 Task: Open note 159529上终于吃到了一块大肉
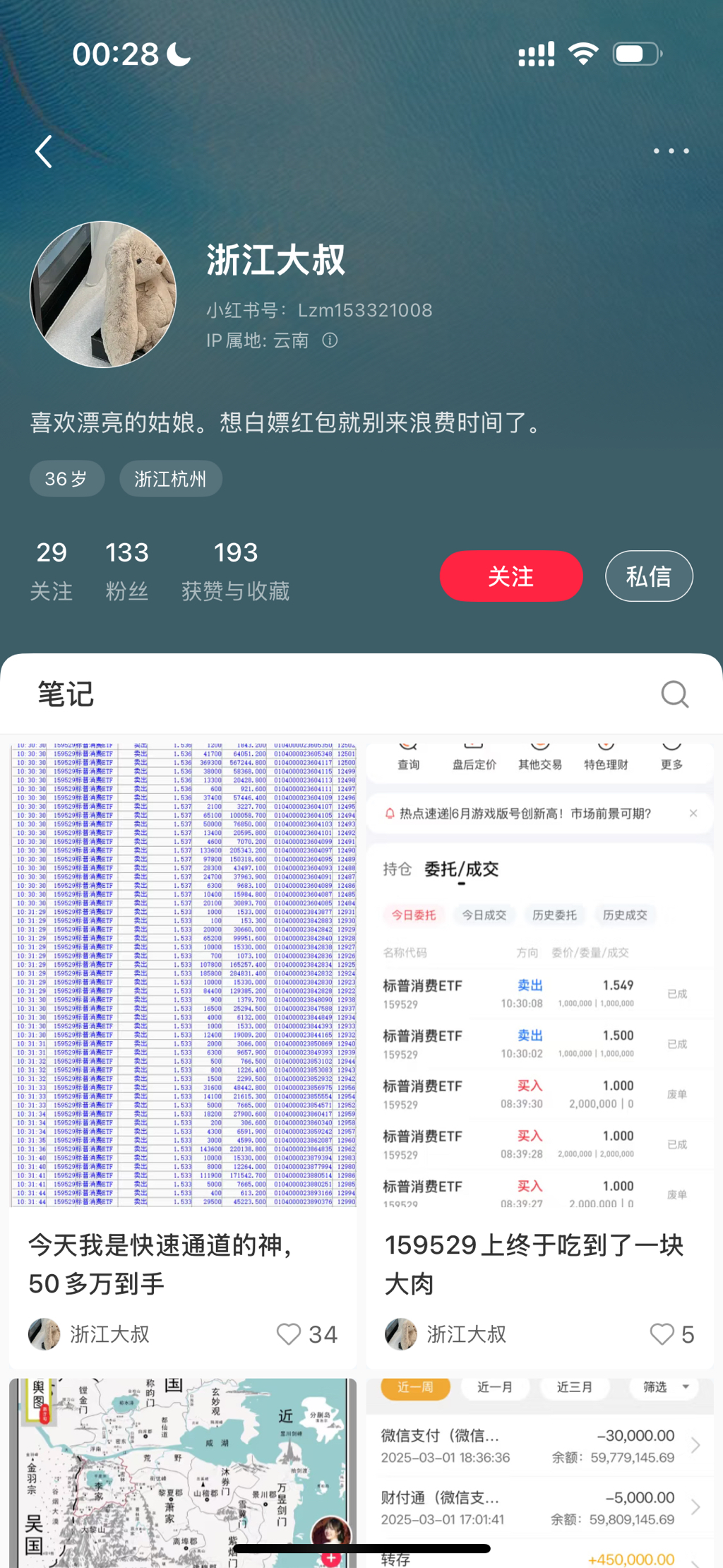click(x=540, y=975)
